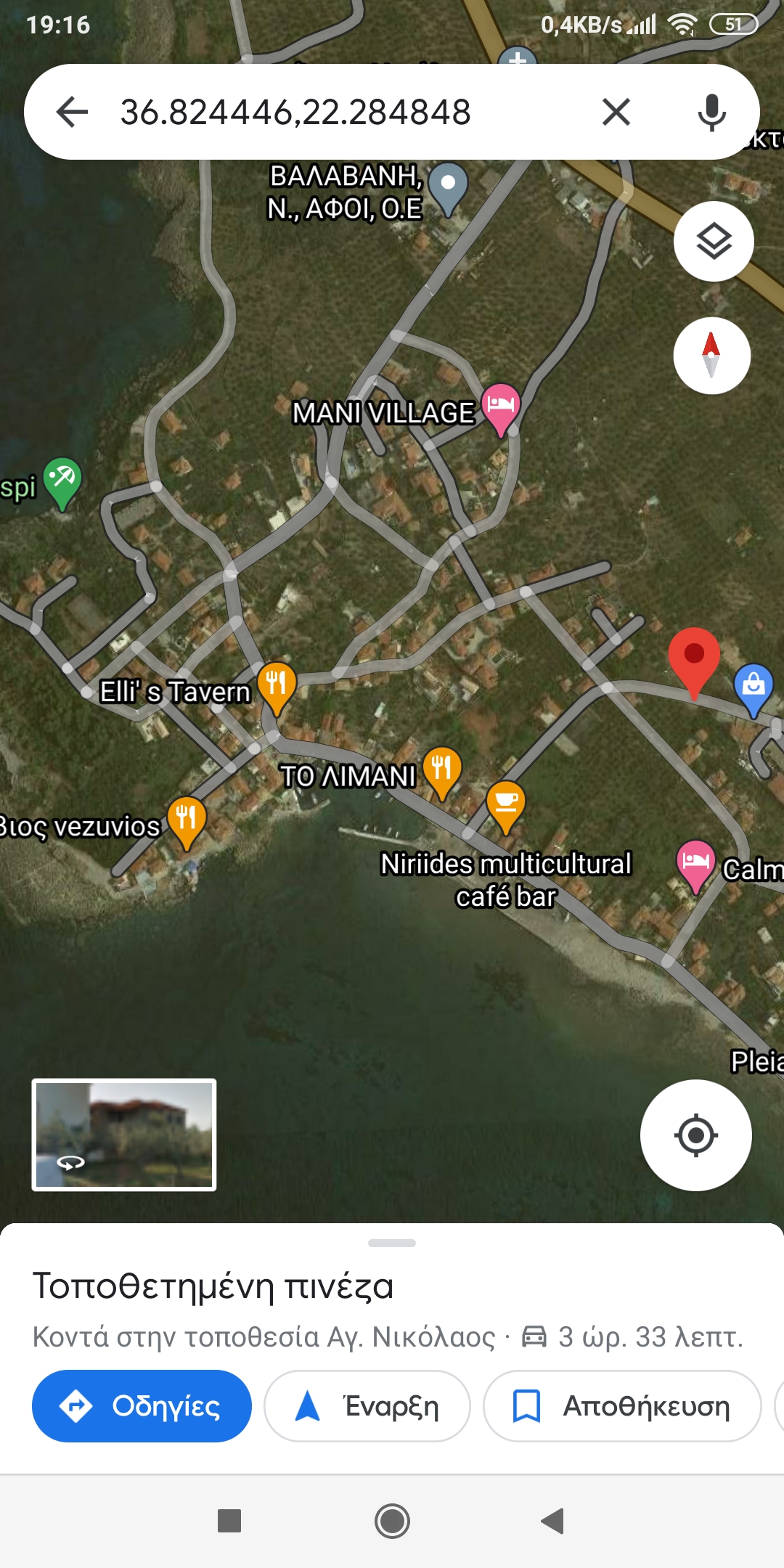Tap the system back button
The image size is (784, 1568).
553,1521
